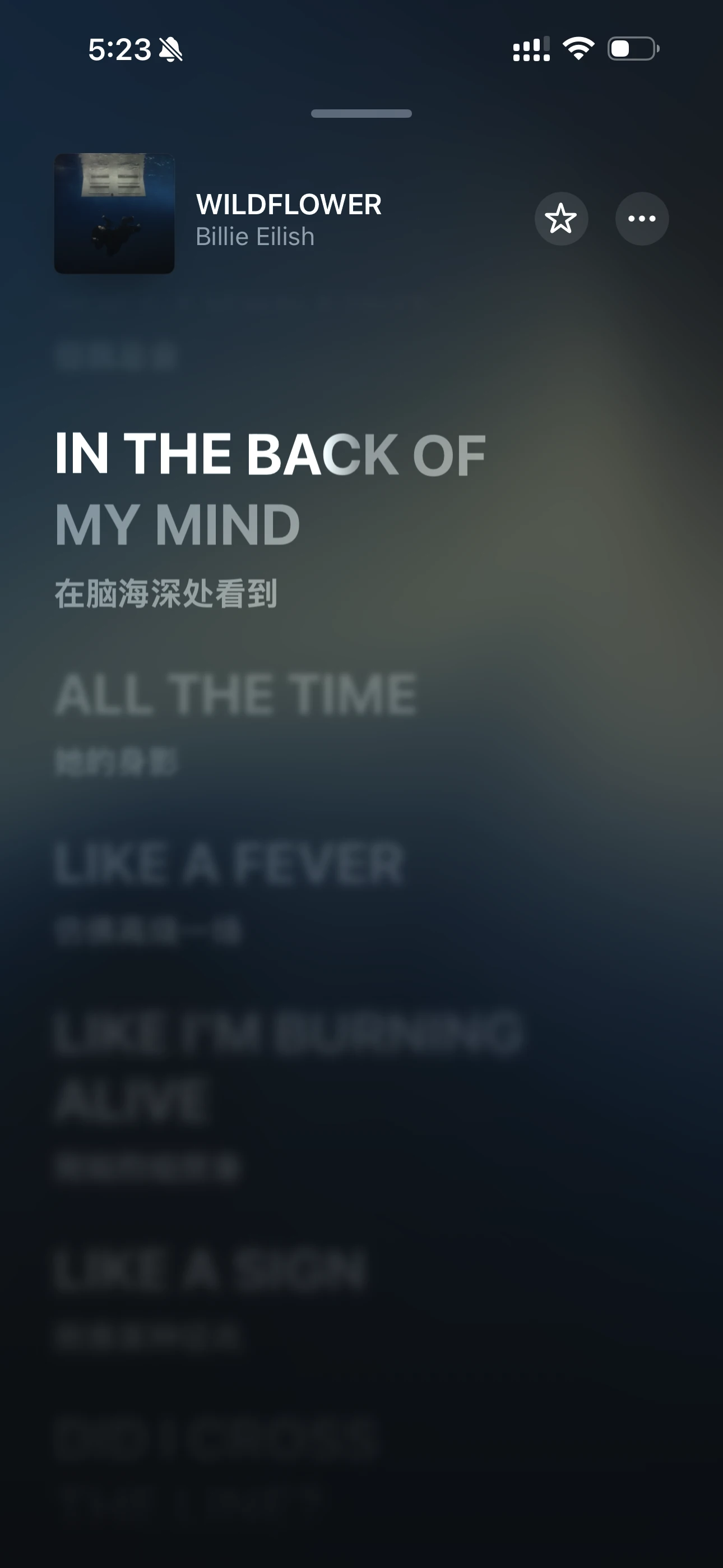
Task: Open the more options menu
Action: point(641,219)
